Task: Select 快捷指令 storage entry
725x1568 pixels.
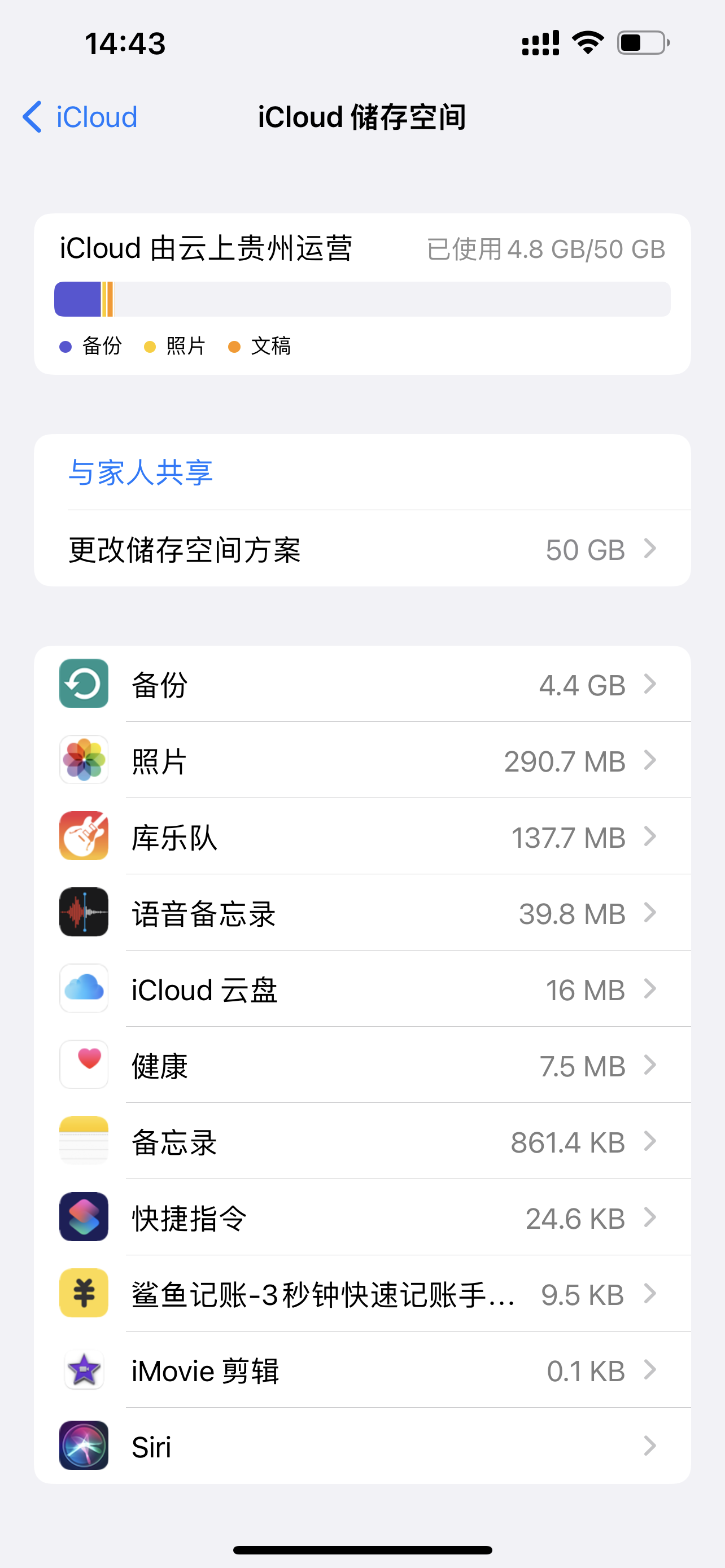Action: point(362,1218)
